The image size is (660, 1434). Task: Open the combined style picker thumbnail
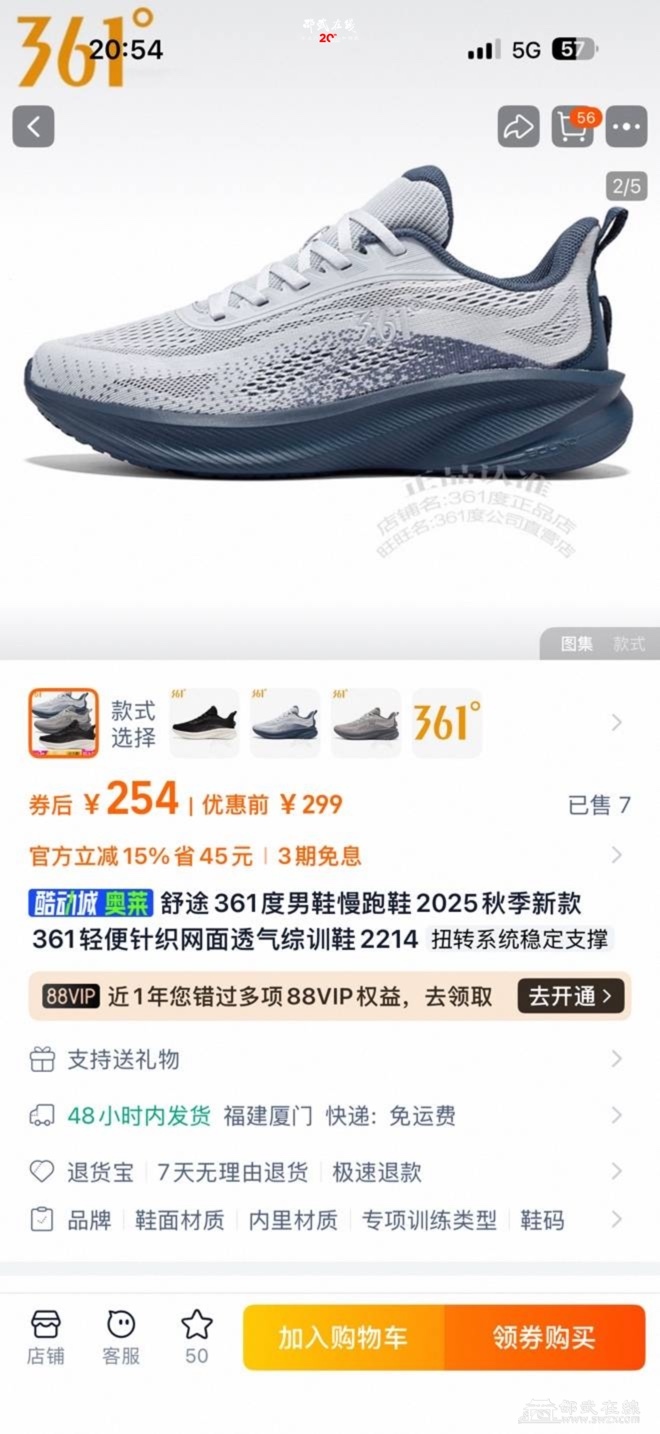63,723
